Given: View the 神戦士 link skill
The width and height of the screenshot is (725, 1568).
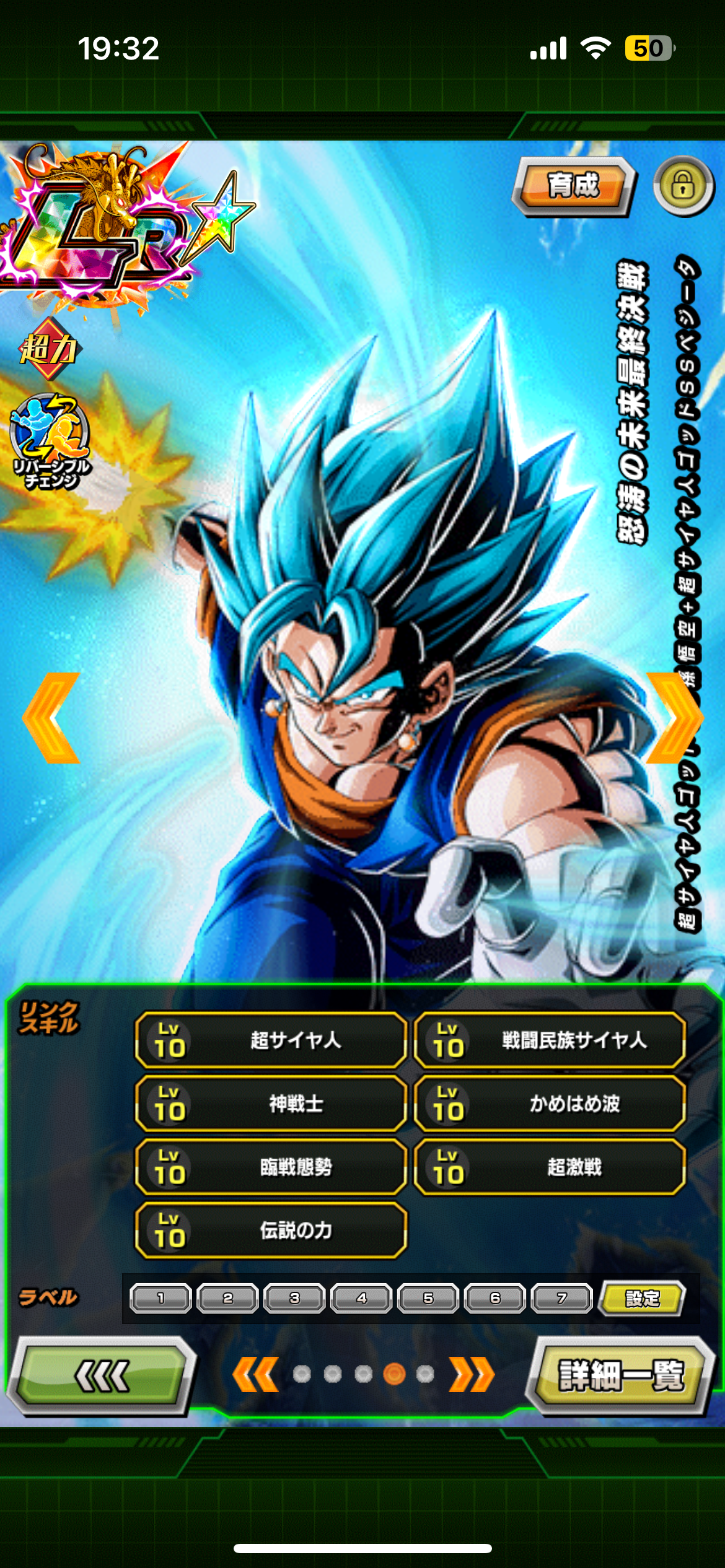Looking at the screenshot, I should (x=271, y=1104).
